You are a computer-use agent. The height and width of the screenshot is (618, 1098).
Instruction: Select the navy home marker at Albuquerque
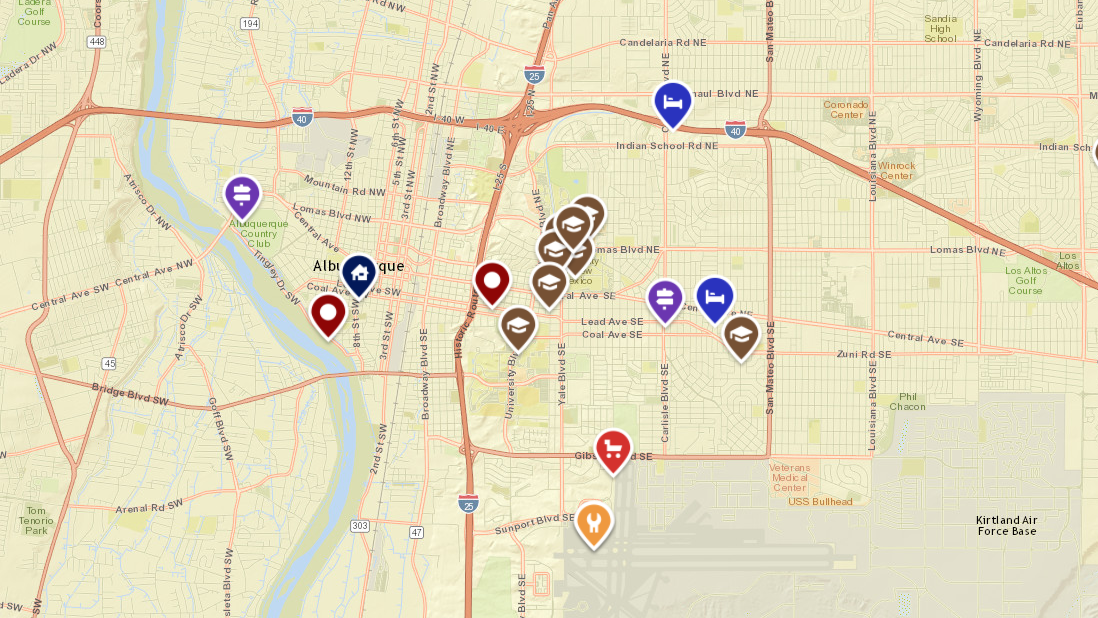tap(359, 272)
